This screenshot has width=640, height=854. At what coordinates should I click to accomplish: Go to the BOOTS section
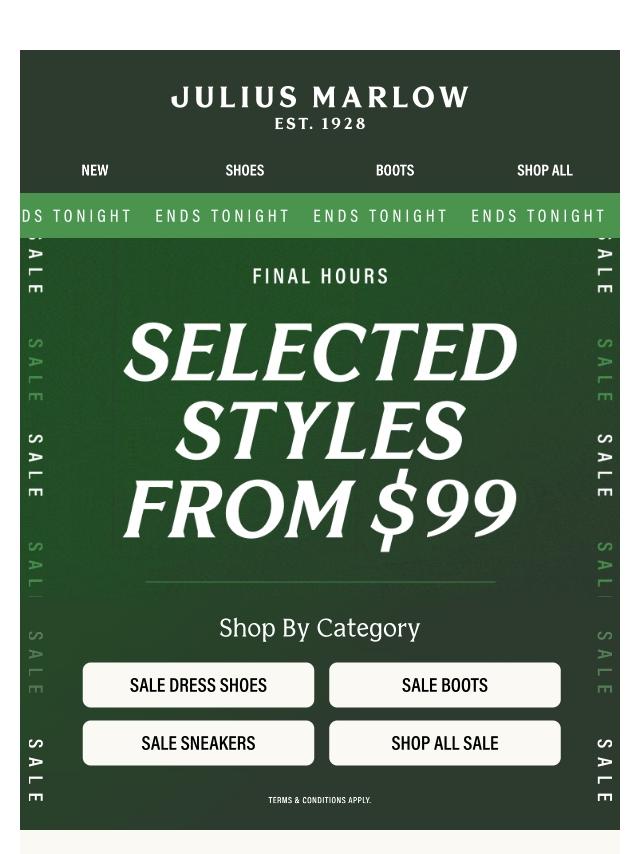click(395, 170)
